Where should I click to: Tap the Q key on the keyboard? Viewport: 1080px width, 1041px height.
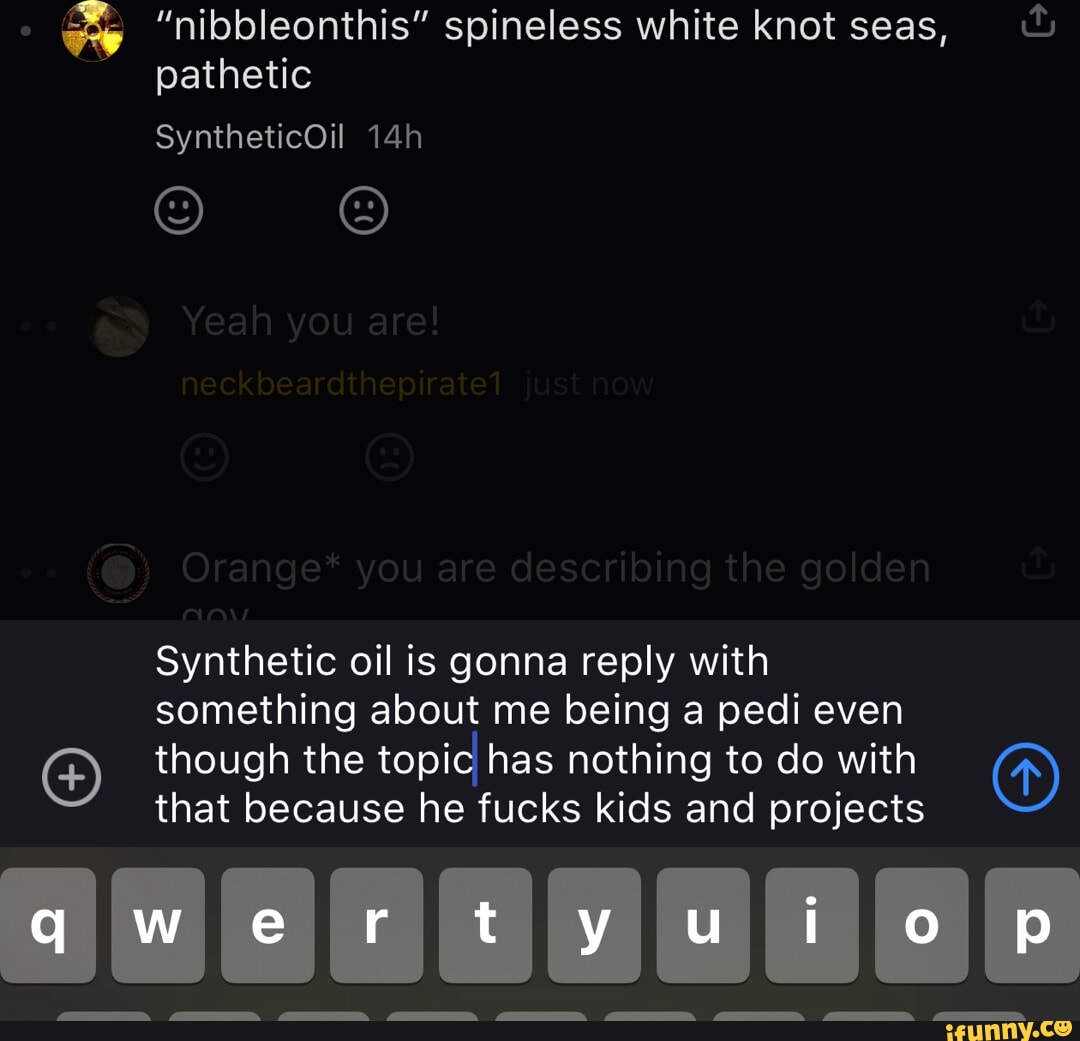click(47, 925)
